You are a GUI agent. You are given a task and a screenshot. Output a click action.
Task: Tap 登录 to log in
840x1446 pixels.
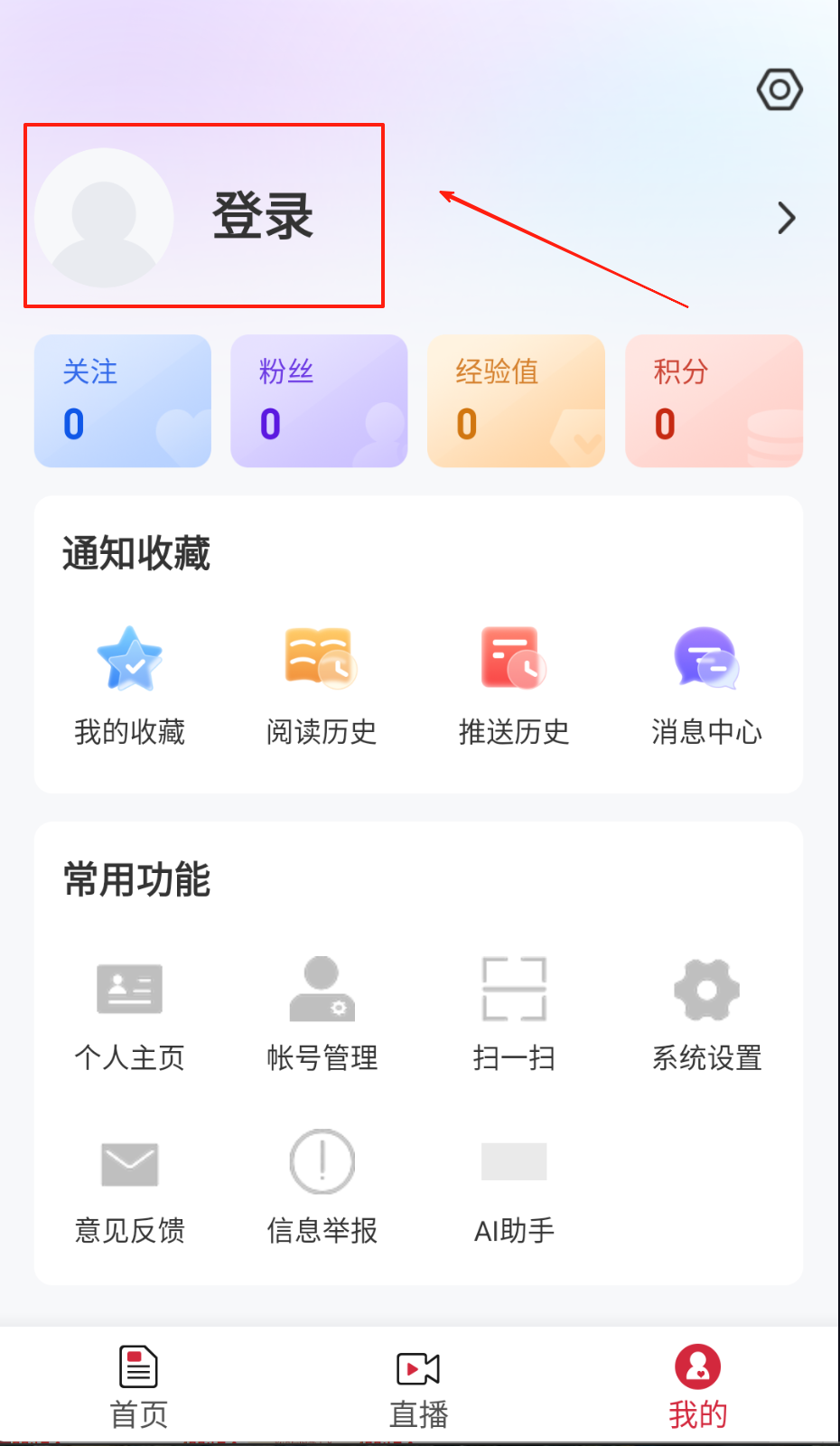262,217
